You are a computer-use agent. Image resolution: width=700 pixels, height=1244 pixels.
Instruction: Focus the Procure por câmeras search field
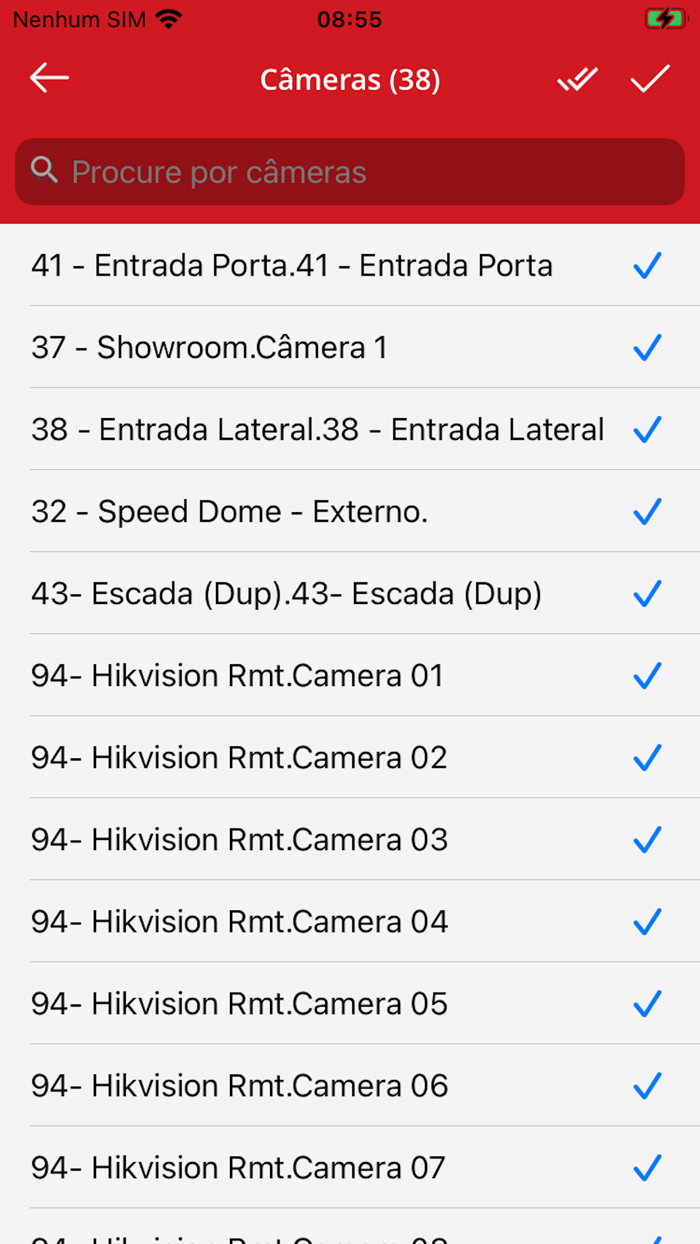pos(350,172)
